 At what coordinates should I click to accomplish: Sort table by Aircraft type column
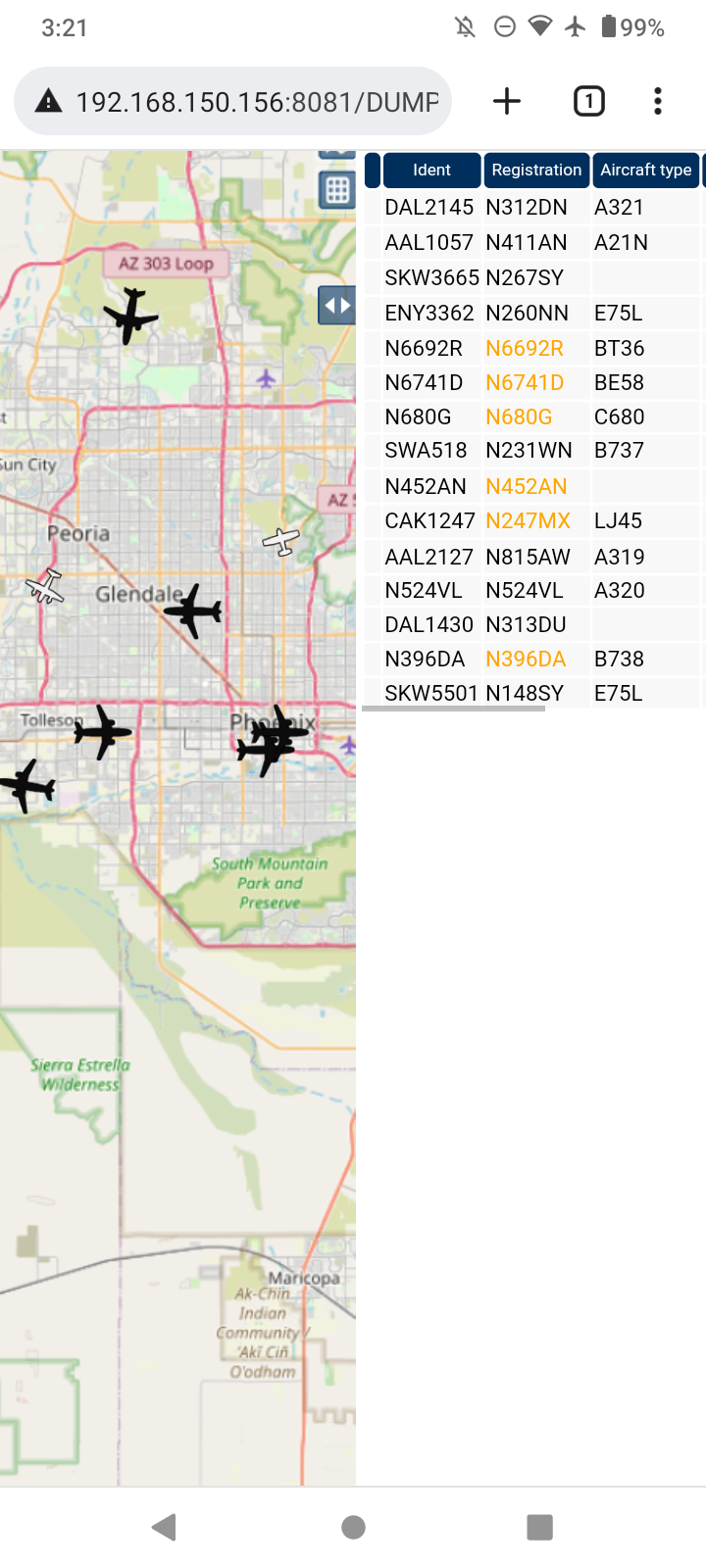646,170
